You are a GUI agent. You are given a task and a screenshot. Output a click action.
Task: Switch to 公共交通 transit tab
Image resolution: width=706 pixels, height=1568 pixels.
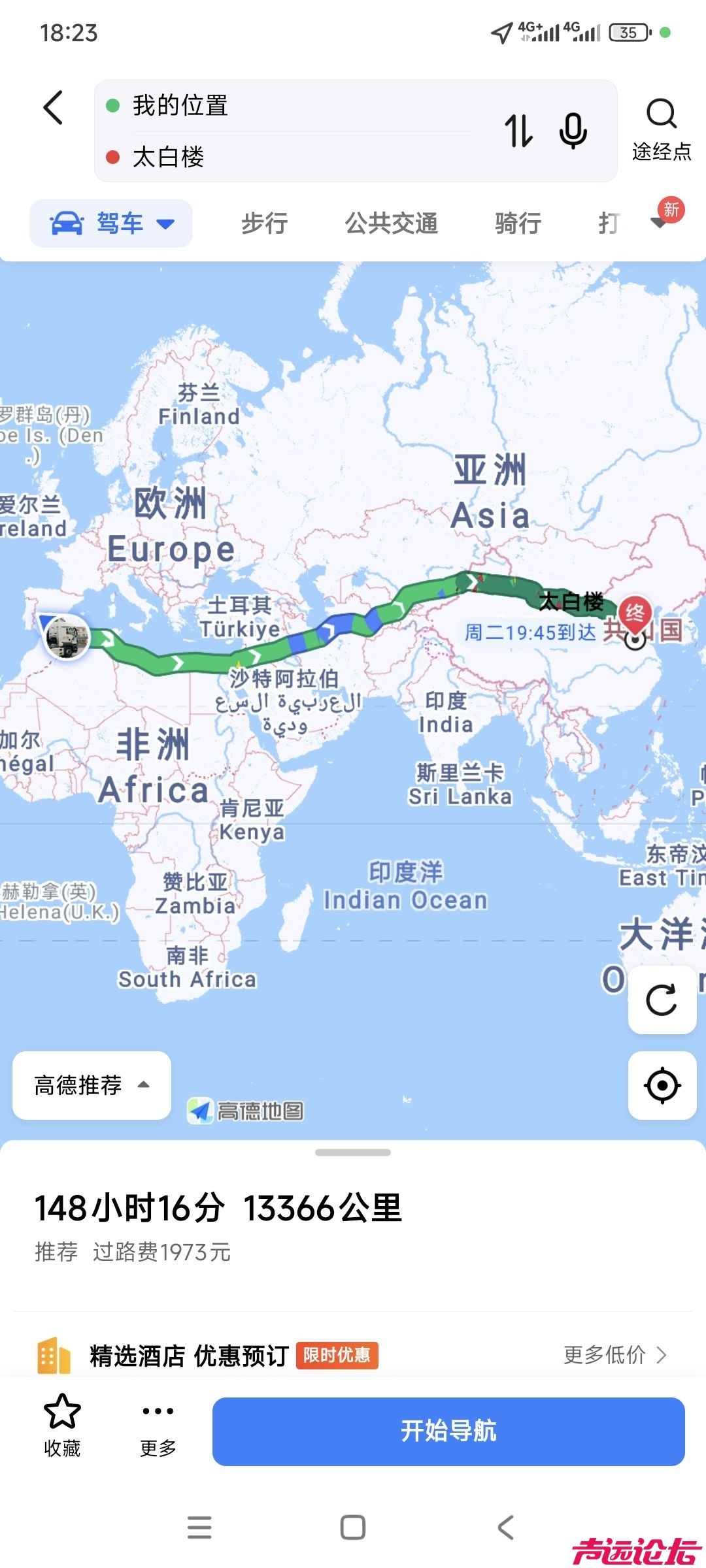pyautogui.click(x=391, y=223)
